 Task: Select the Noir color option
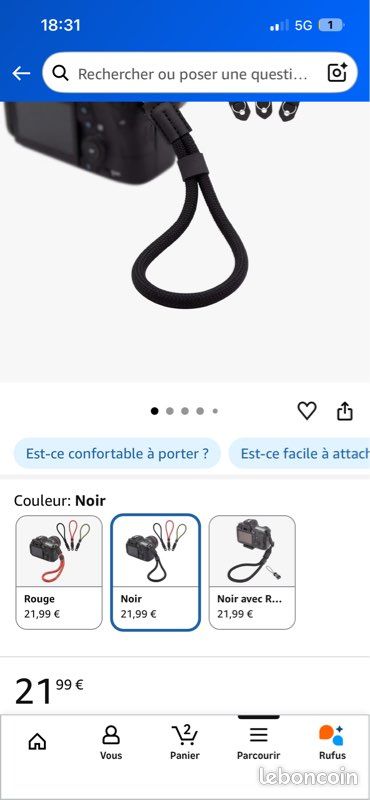[156, 572]
